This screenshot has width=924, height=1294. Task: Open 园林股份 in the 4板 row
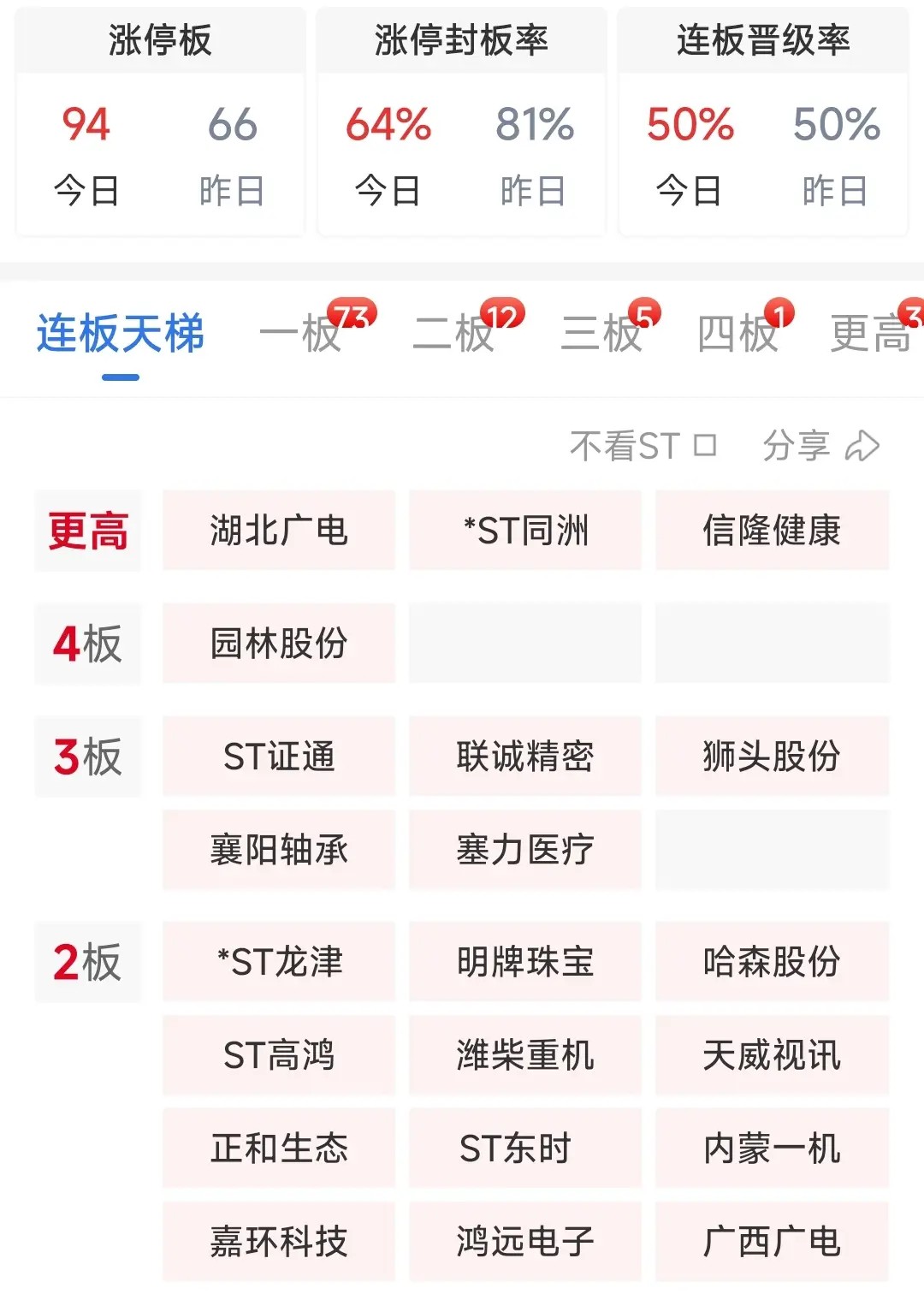pos(279,644)
